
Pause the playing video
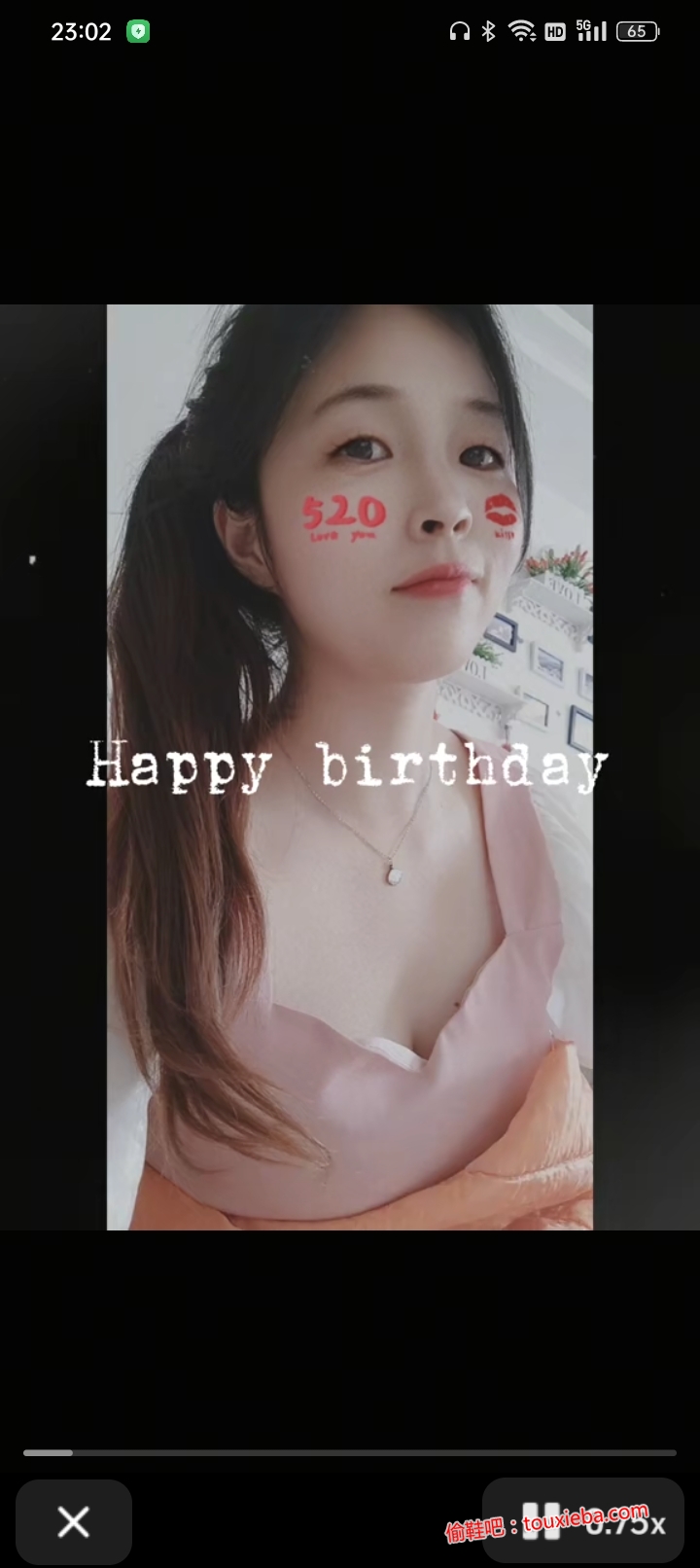(541, 1522)
